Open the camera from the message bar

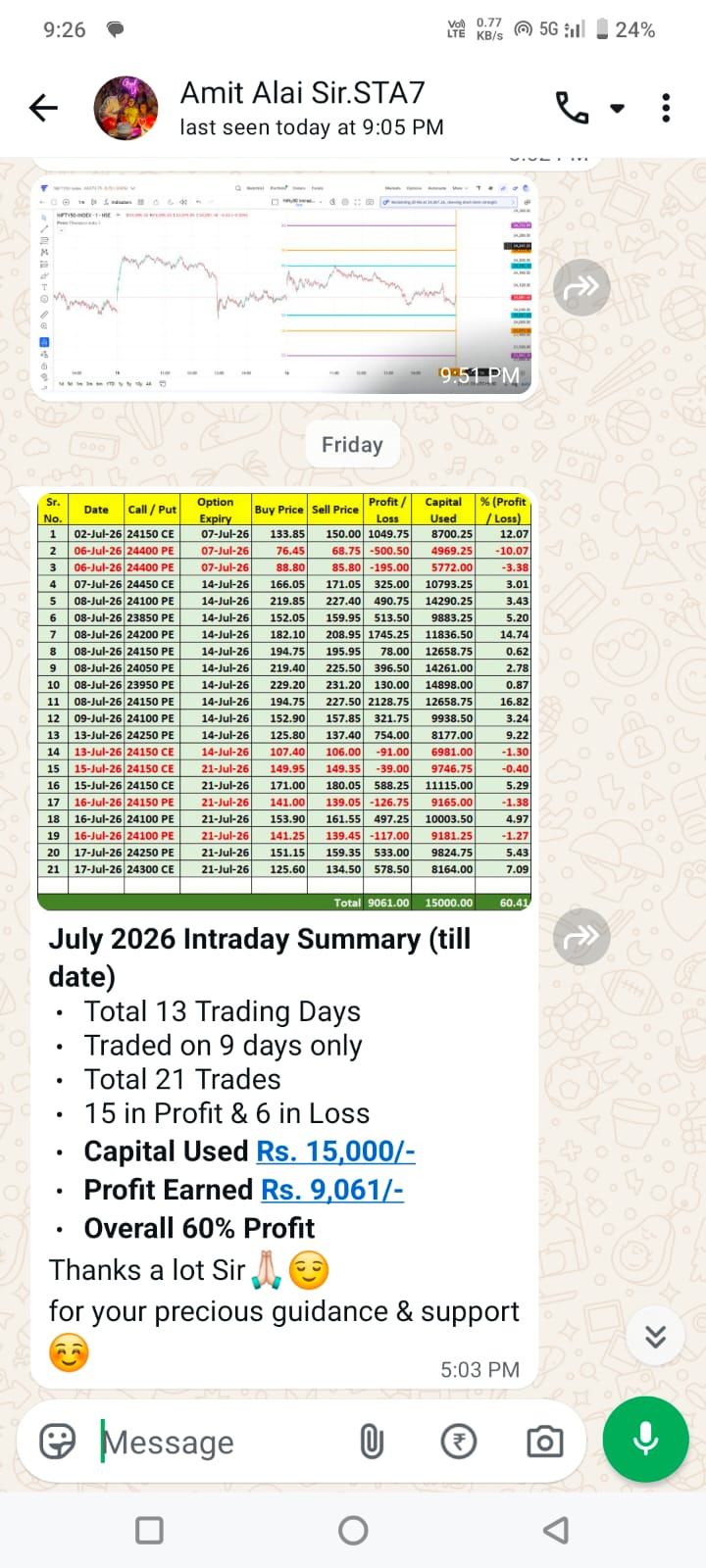[x=545, y=1442]
